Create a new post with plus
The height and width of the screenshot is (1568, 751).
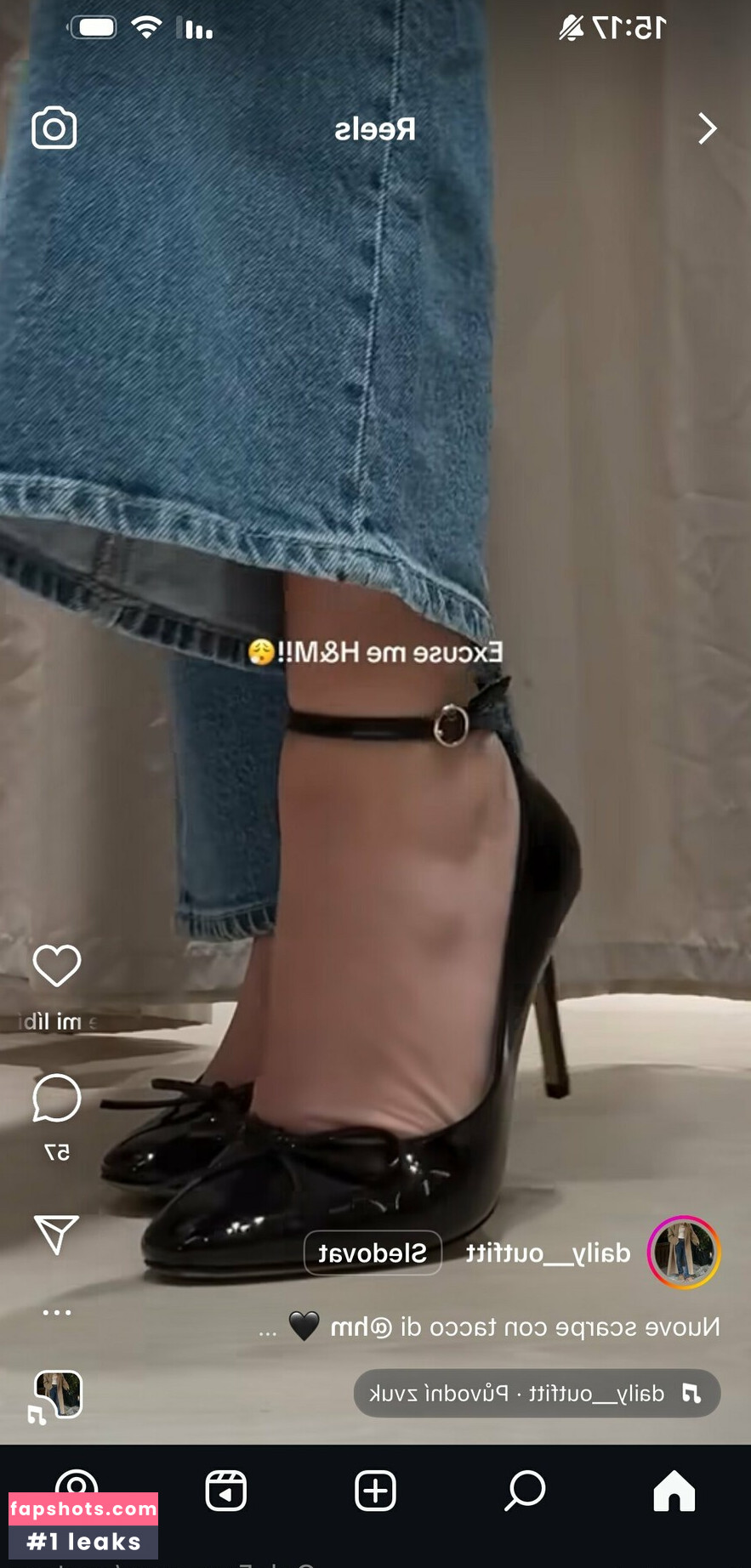375,1491
